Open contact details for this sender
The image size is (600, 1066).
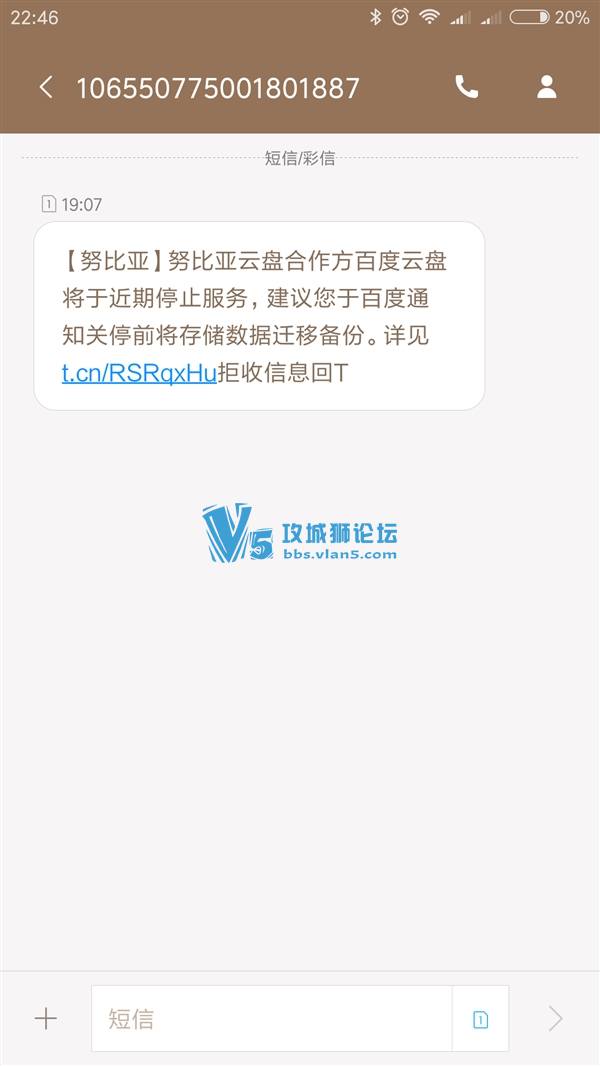click(546, 88)
